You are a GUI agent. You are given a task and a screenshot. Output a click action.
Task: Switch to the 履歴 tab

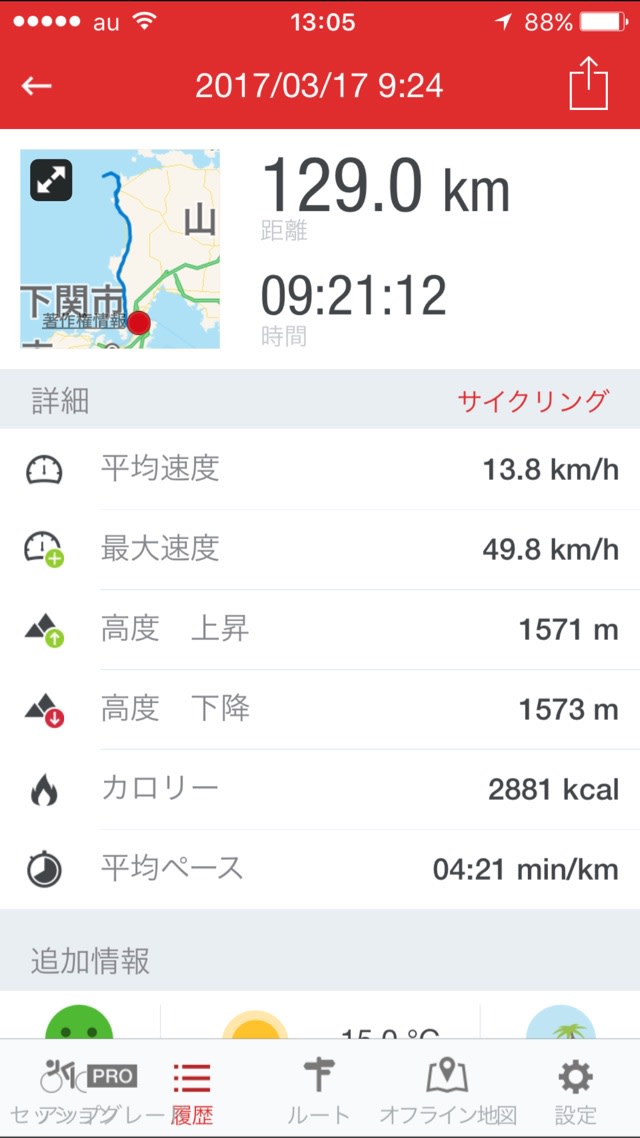click(192, 1089)
